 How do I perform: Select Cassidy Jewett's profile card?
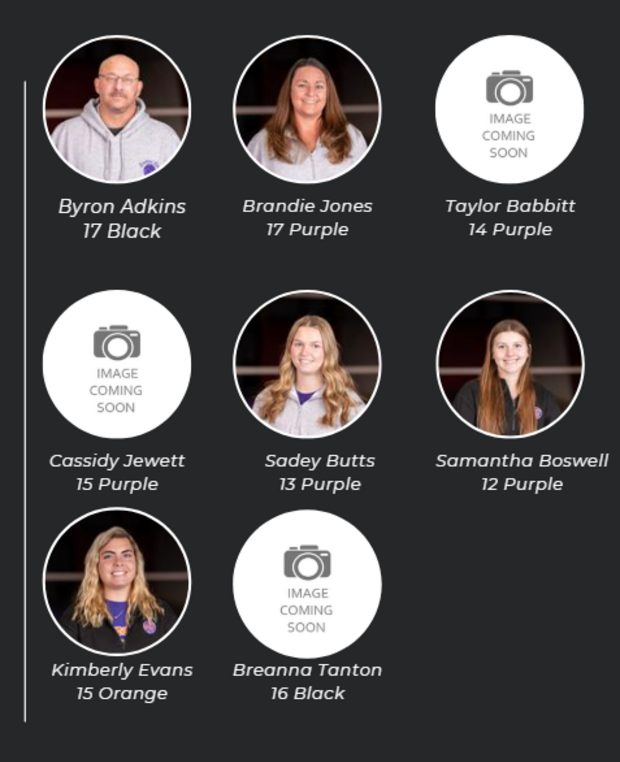coord(117,364)
